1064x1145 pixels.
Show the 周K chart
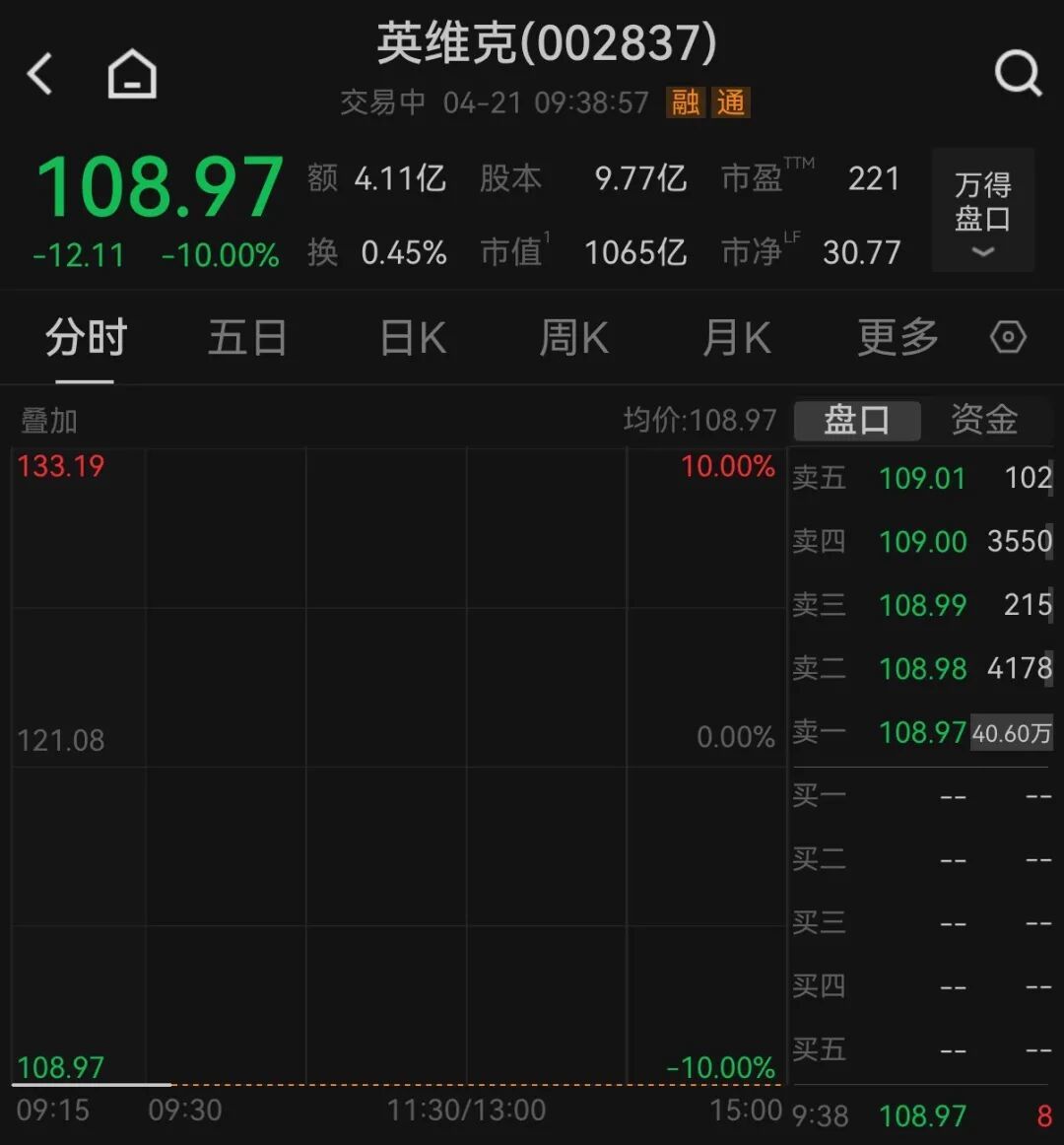click(x=573, y=339)
